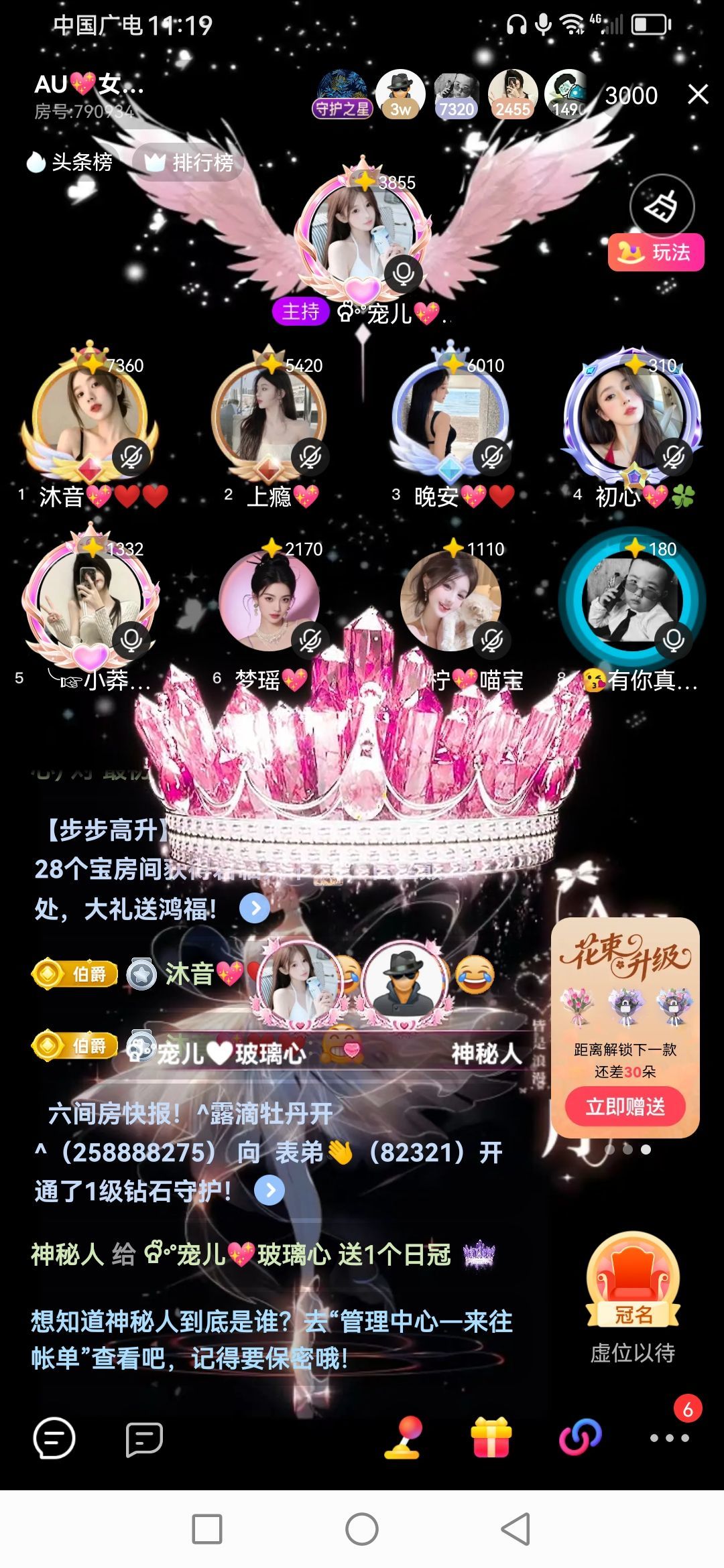The height and width of the screenshot is (1568, 724).
Task: Open the more options menu
Action: click(x=669, y=1438)
